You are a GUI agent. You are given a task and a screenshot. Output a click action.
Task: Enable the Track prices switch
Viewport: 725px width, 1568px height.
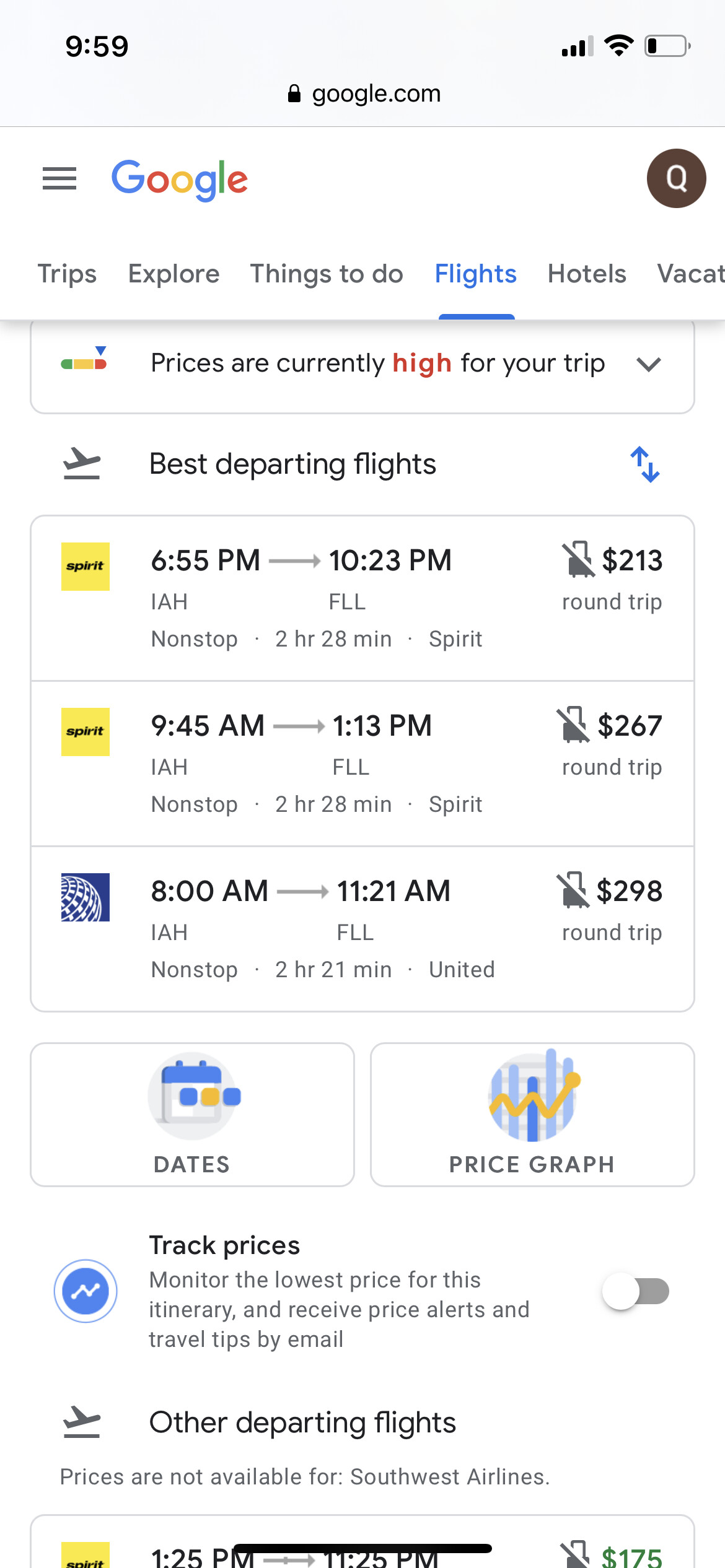point(636,1291)
